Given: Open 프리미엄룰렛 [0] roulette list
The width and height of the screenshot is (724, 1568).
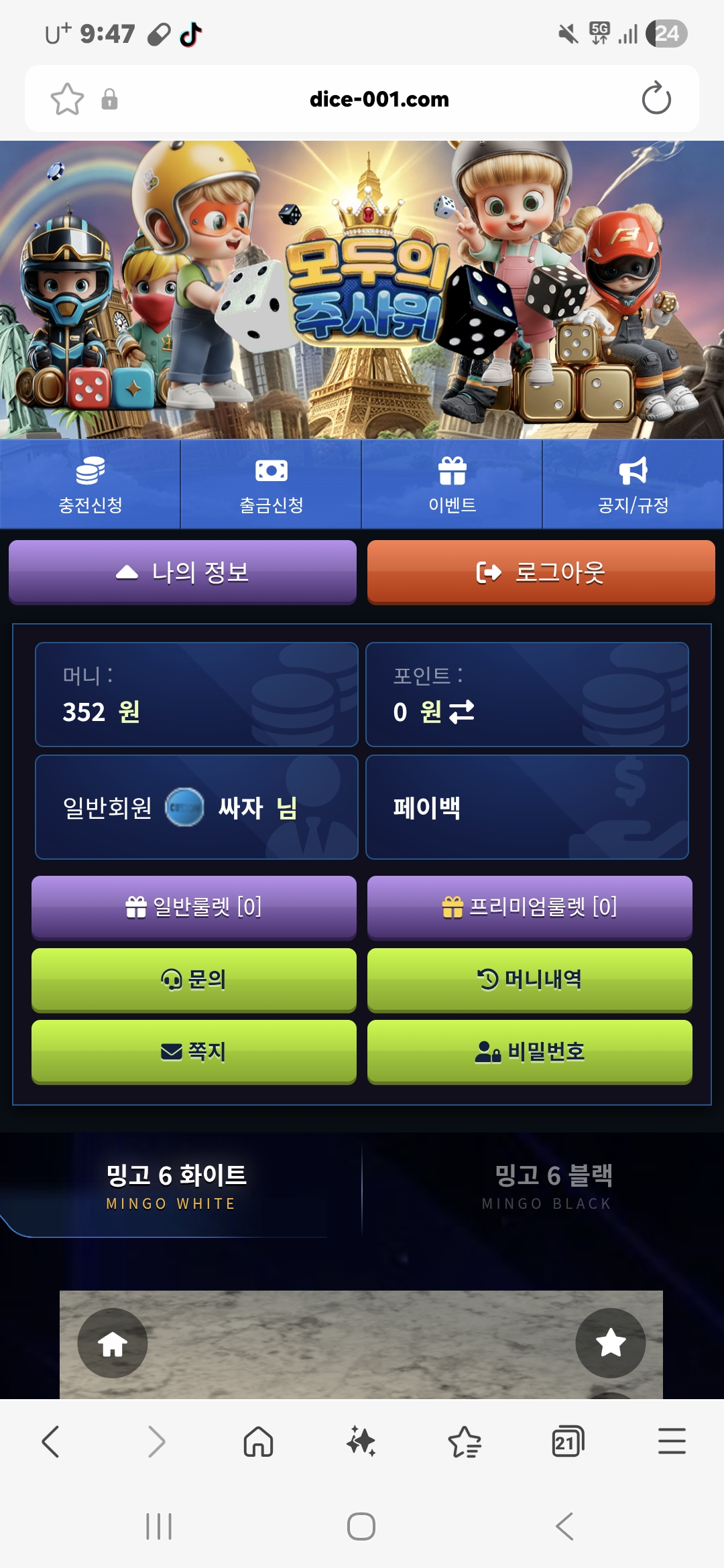Looking at the screenshot, I should (x=529, y=907).
